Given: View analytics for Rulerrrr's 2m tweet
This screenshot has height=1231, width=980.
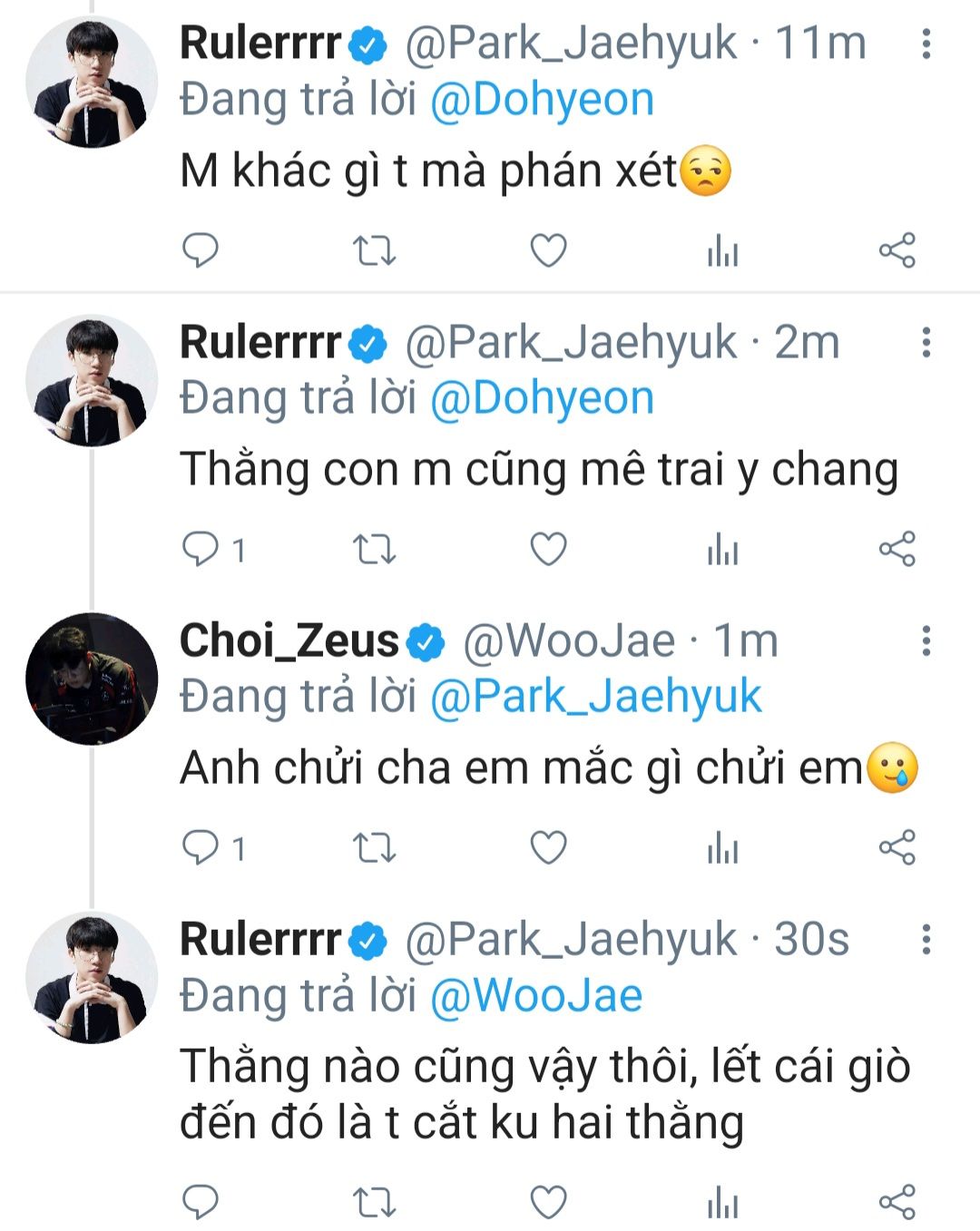Looking at the screenshot, I should click(722, 550).
